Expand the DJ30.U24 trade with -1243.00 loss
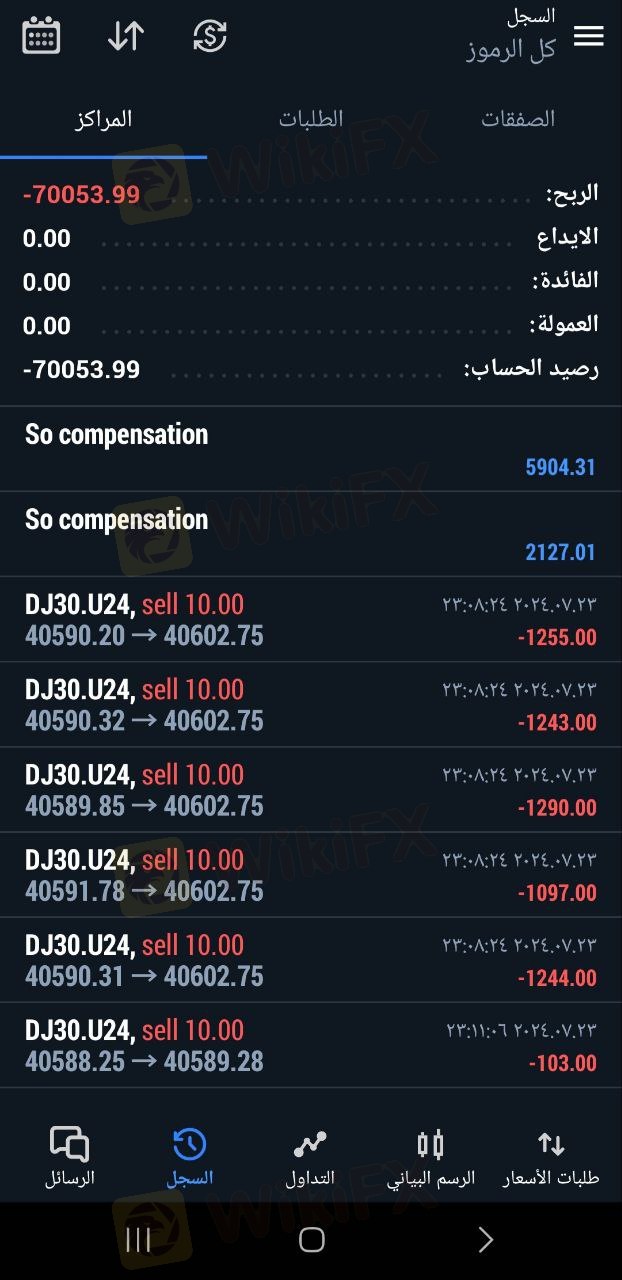This screenshot has width=622, height=1280. click(x=311, y=705)
